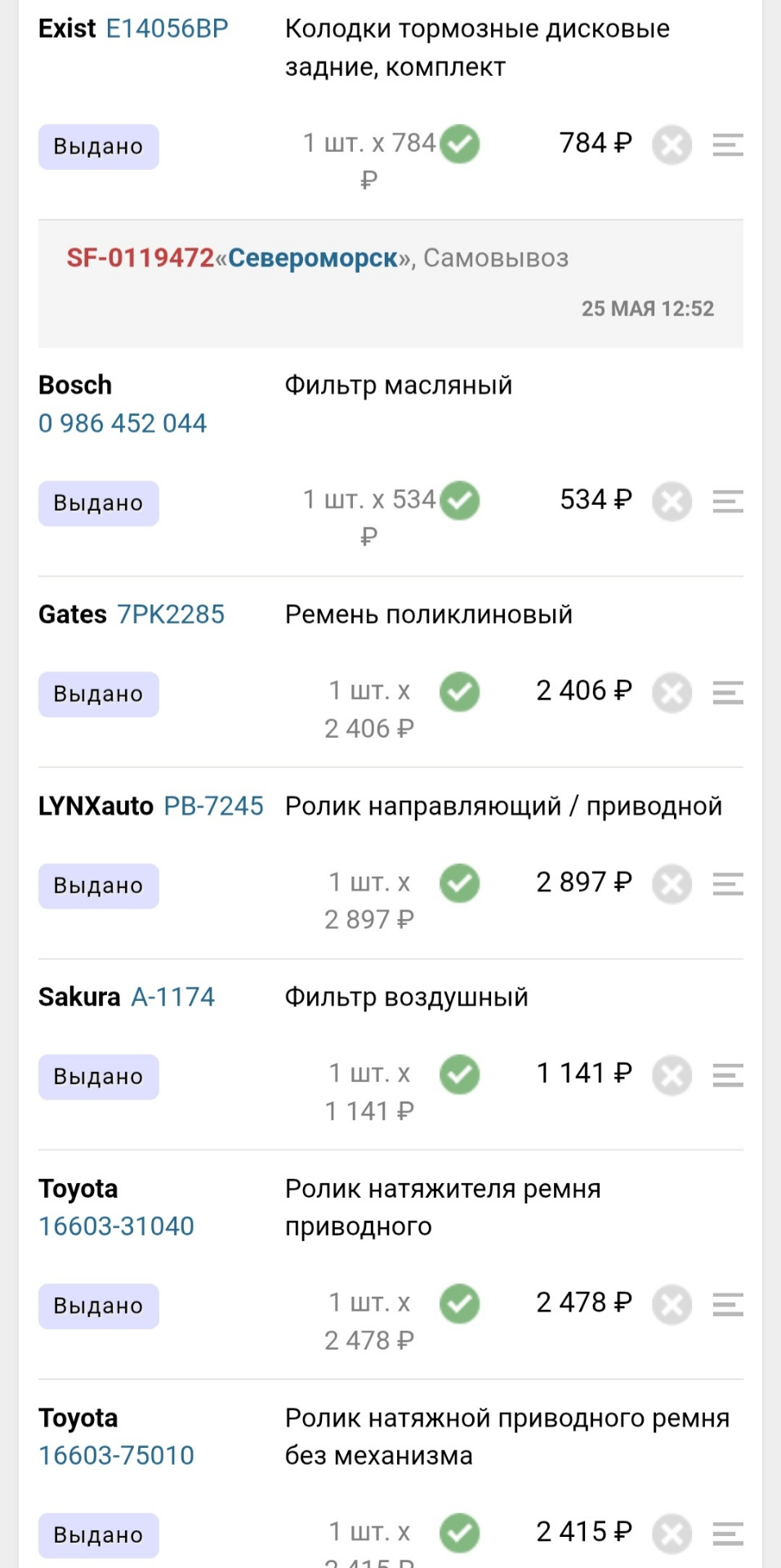This screenshot has width=781, height=1568.
Task: Open the Североморск pickup point link
Action: click(x=312, y=258)
